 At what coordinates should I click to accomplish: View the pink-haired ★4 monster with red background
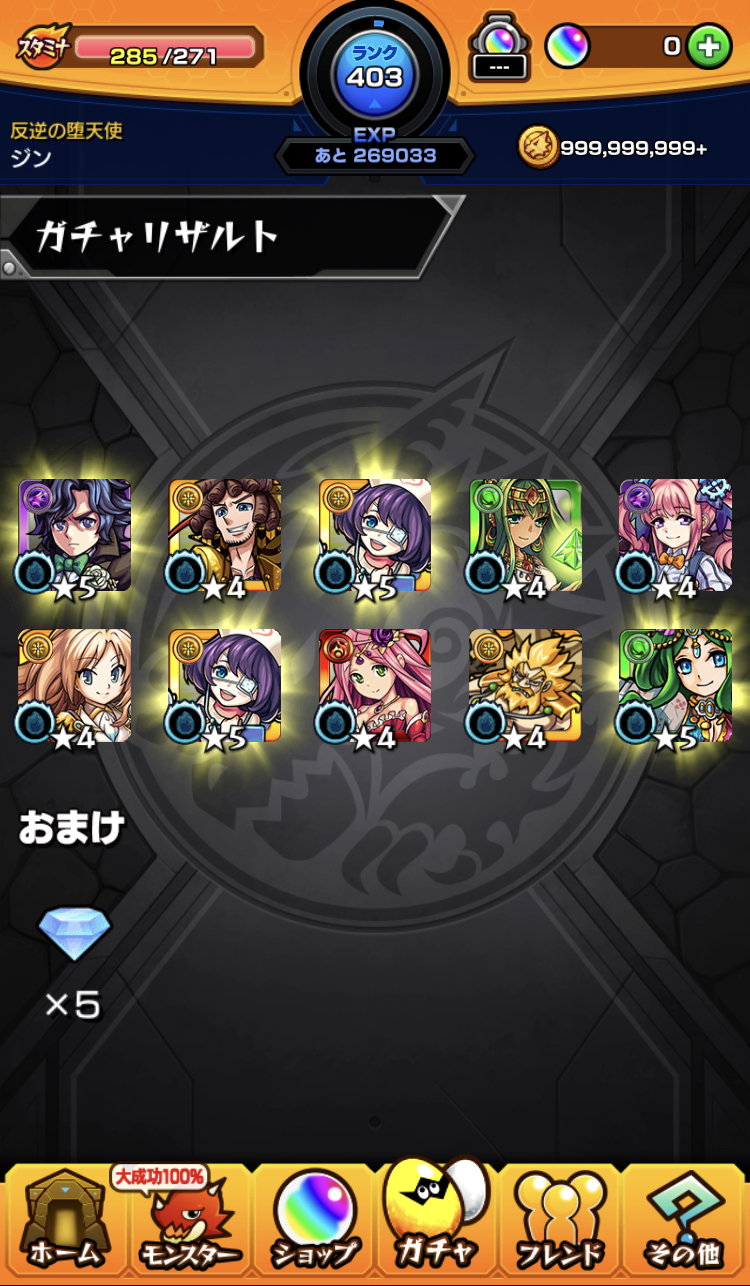click(375, 685)
